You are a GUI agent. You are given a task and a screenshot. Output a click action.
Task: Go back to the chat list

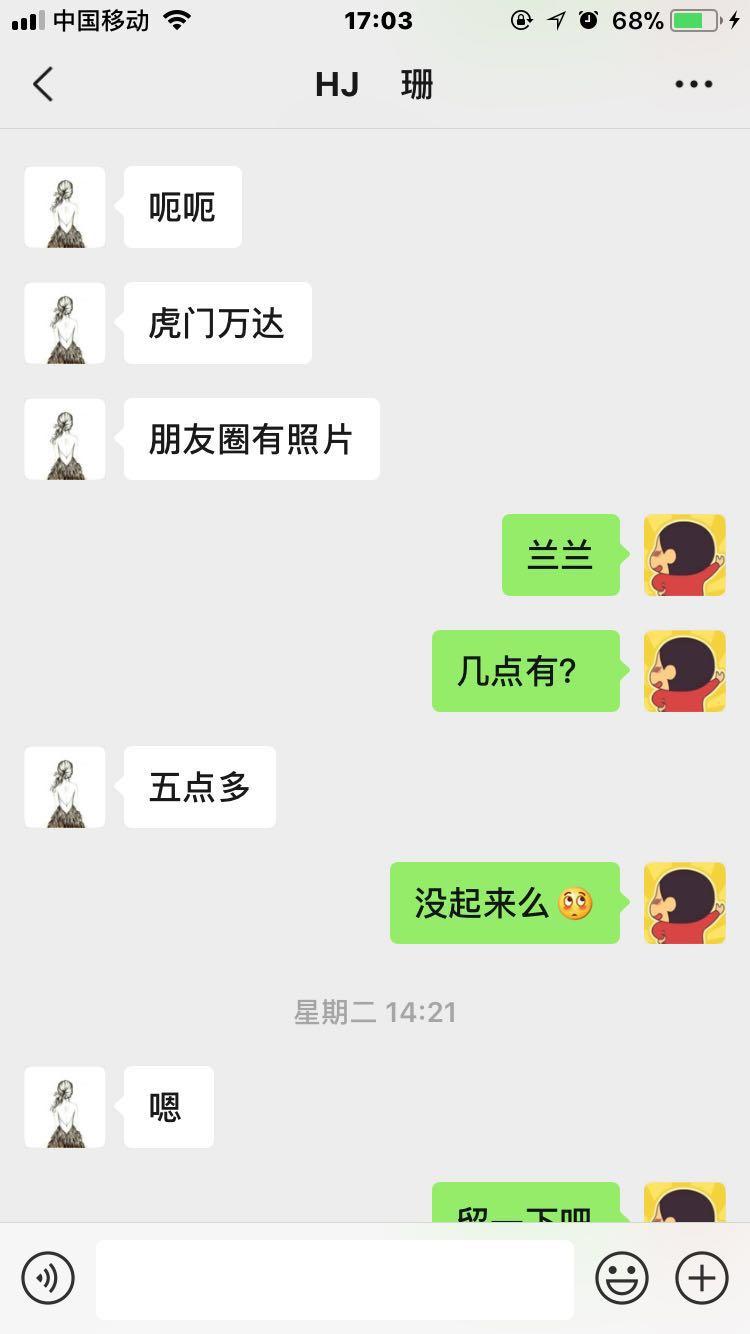42,85
